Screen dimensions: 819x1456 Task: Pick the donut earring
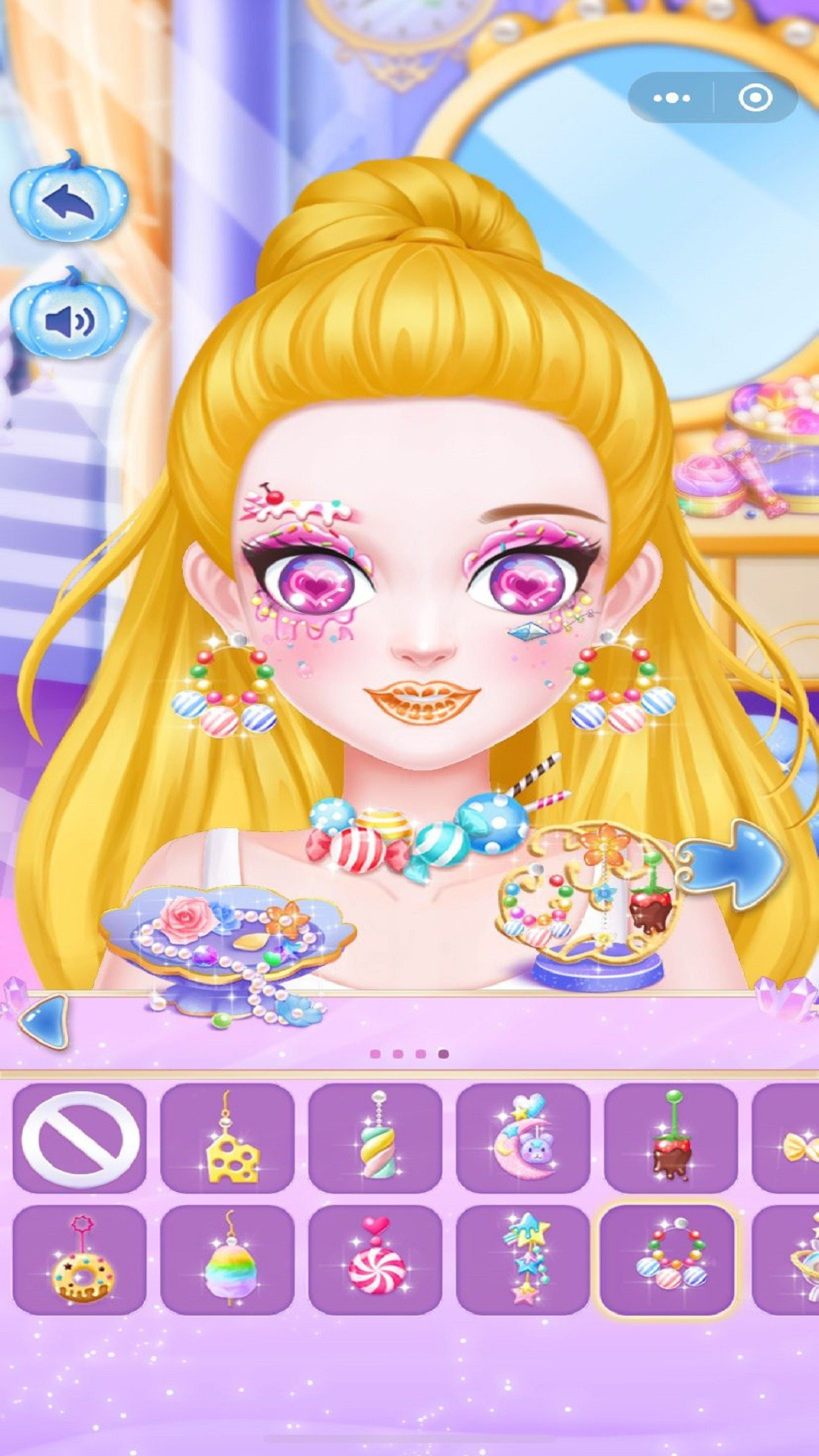[80, 1260]
